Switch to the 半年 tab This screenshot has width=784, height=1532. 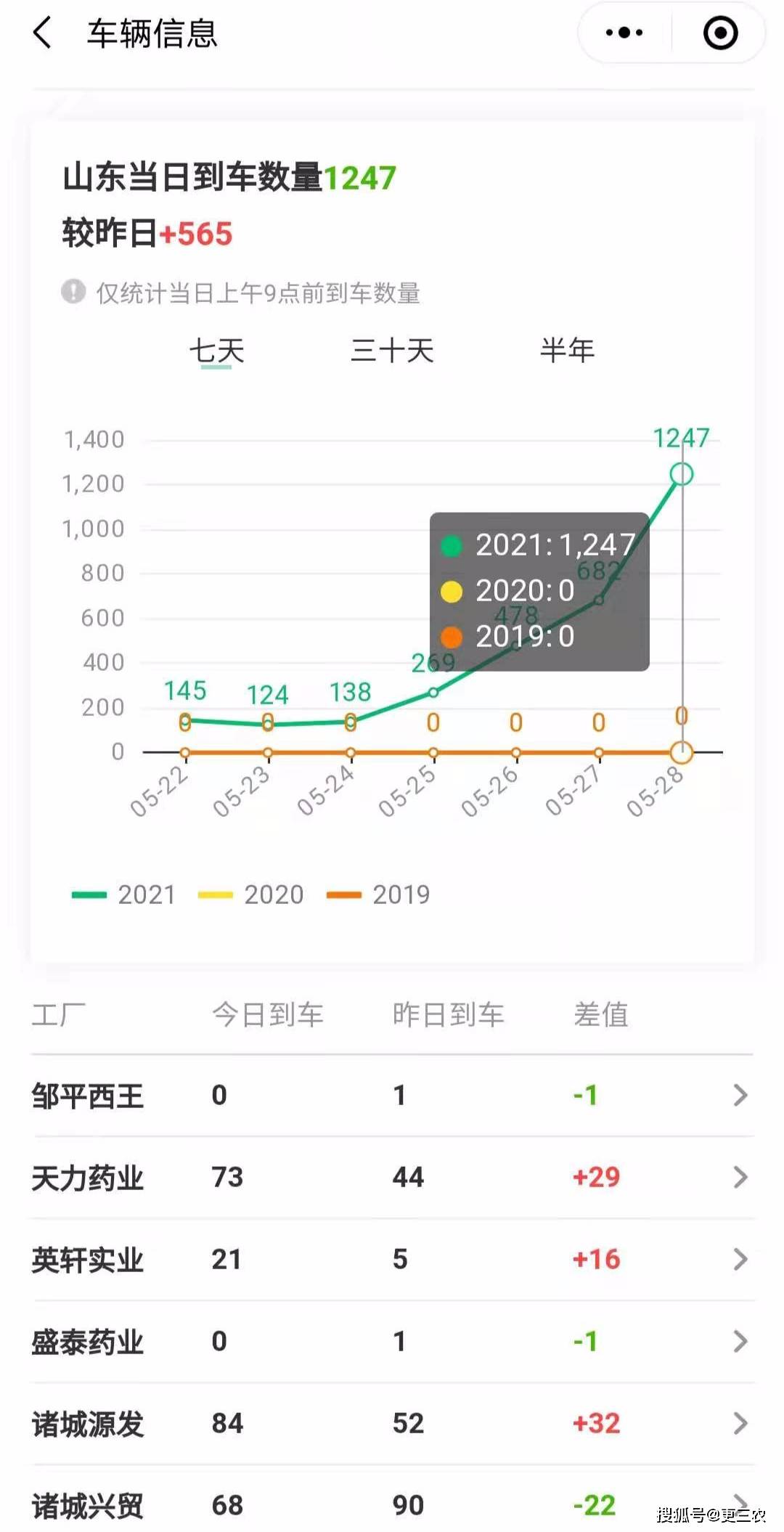coord(568,351)
